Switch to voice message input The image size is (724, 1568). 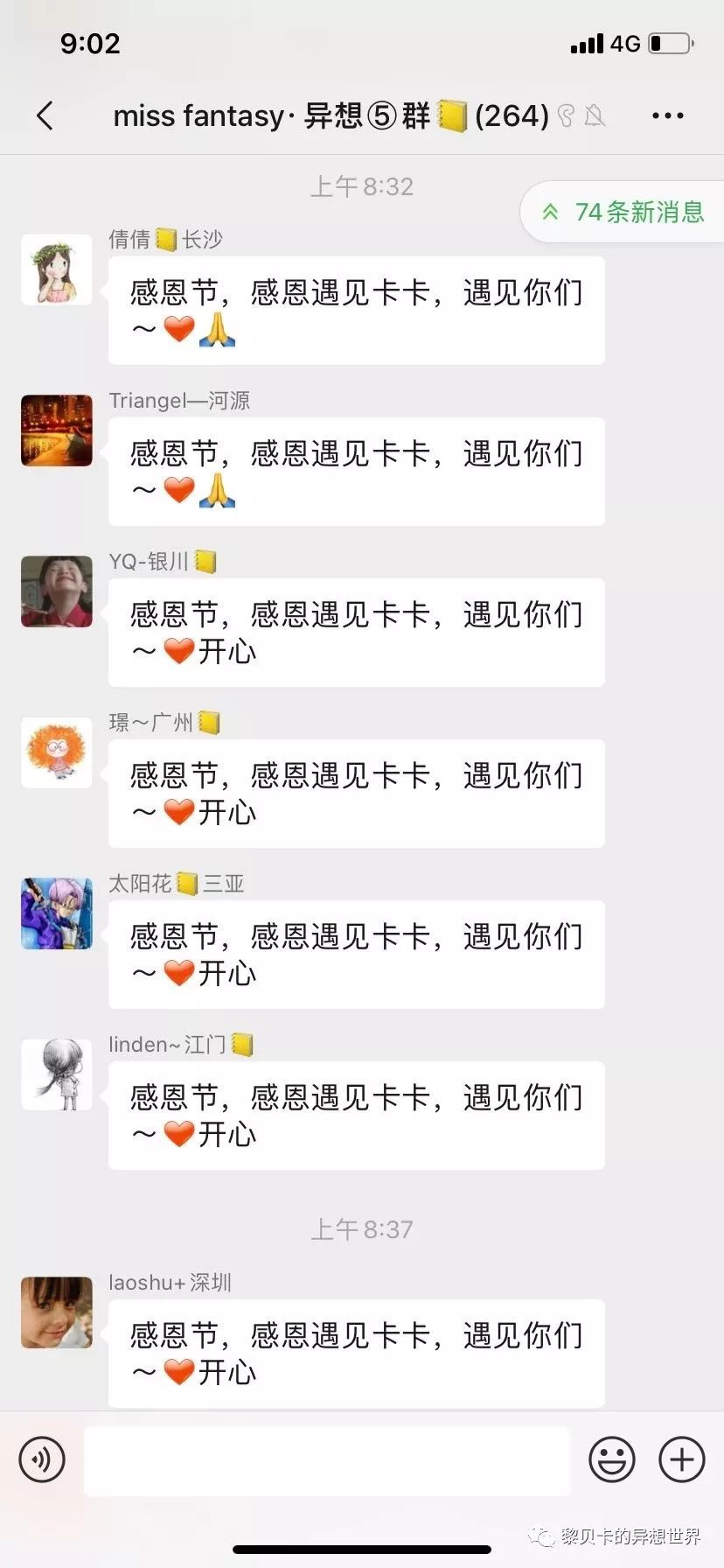[x=42, y=1459]
